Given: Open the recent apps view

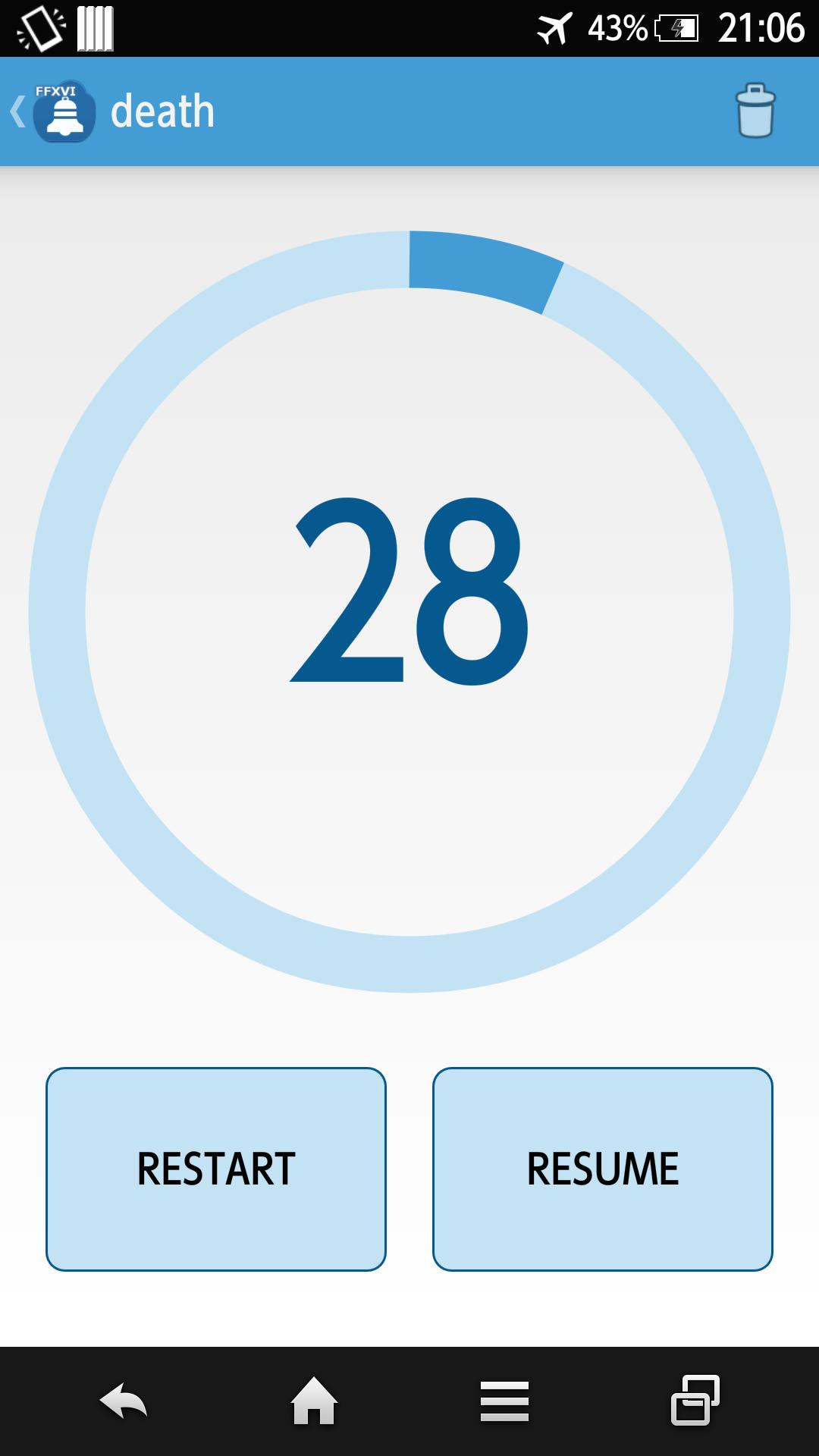Looking at the screenshot, I should [x=695, y=1401].
